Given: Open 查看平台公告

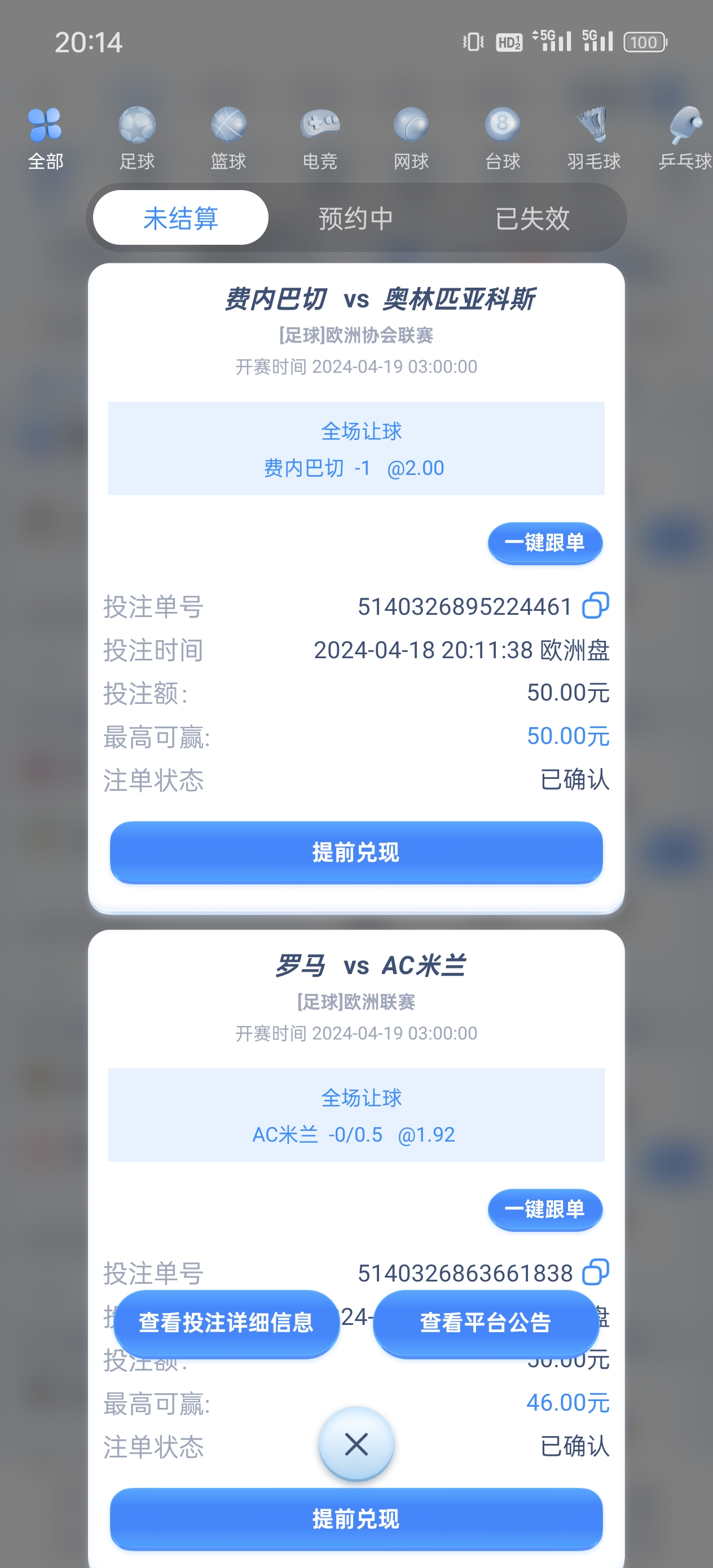Looking at the screenshot, I should pos(485,1323).
